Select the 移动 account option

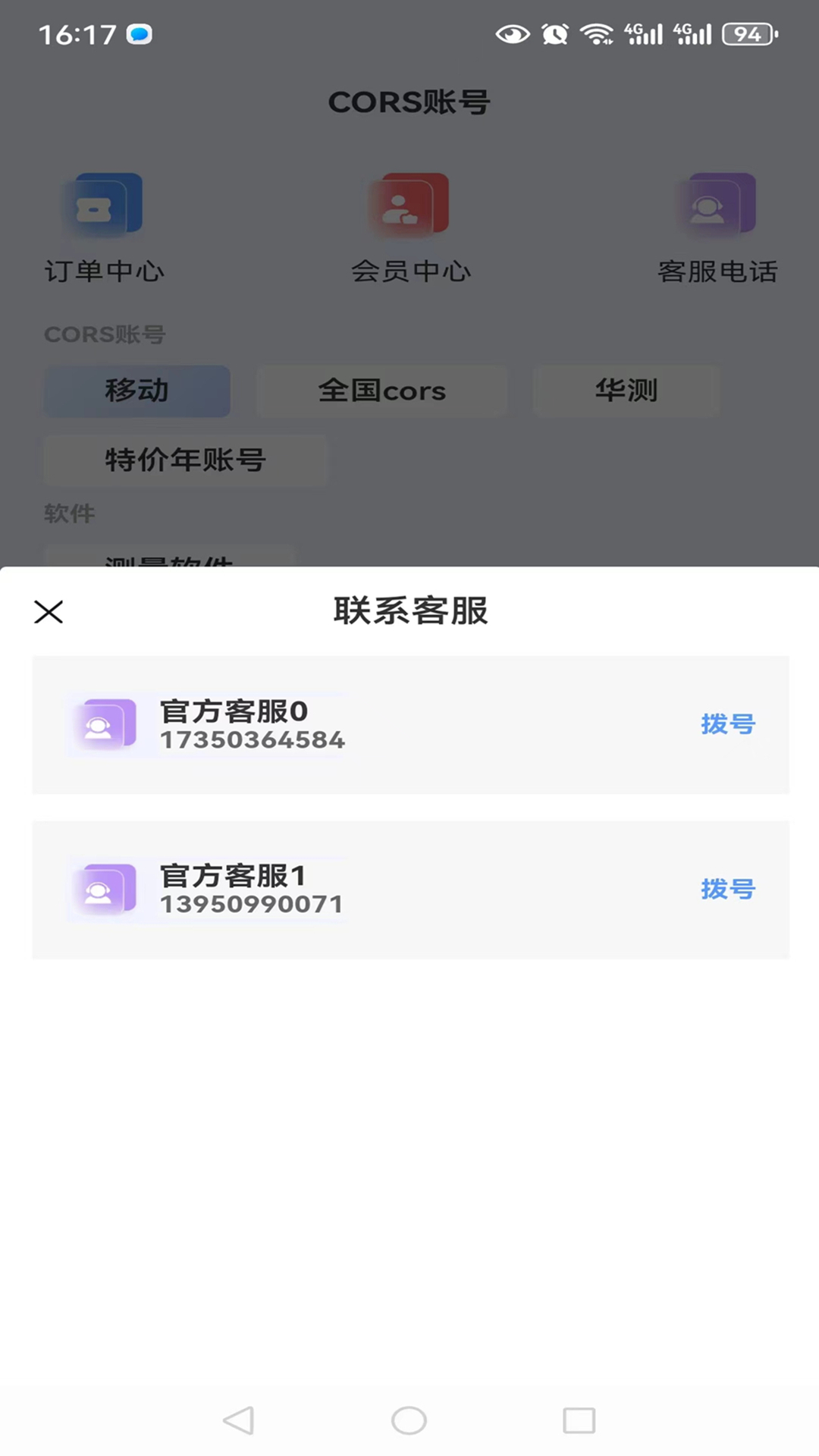(x=136, y=391)
